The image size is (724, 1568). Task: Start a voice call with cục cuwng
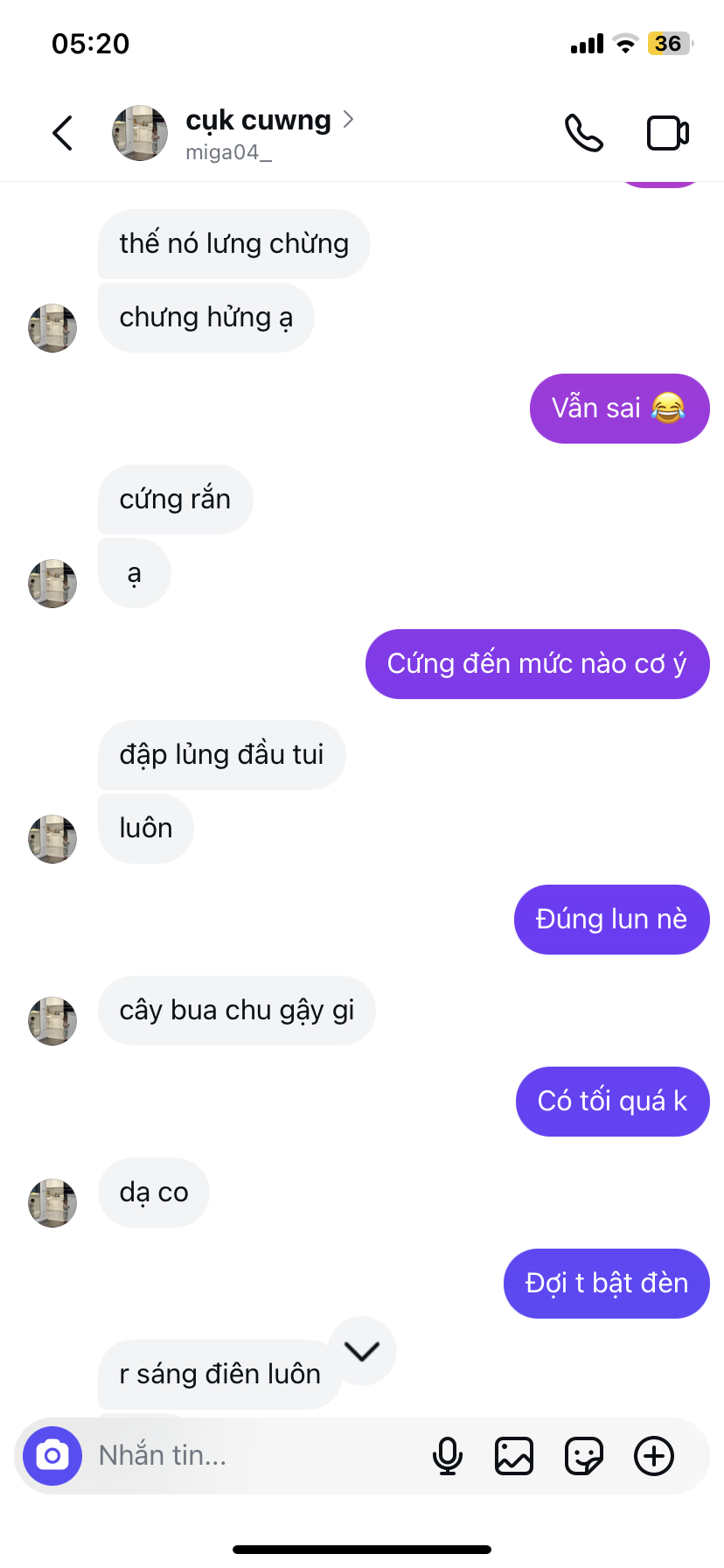[583, 133]
